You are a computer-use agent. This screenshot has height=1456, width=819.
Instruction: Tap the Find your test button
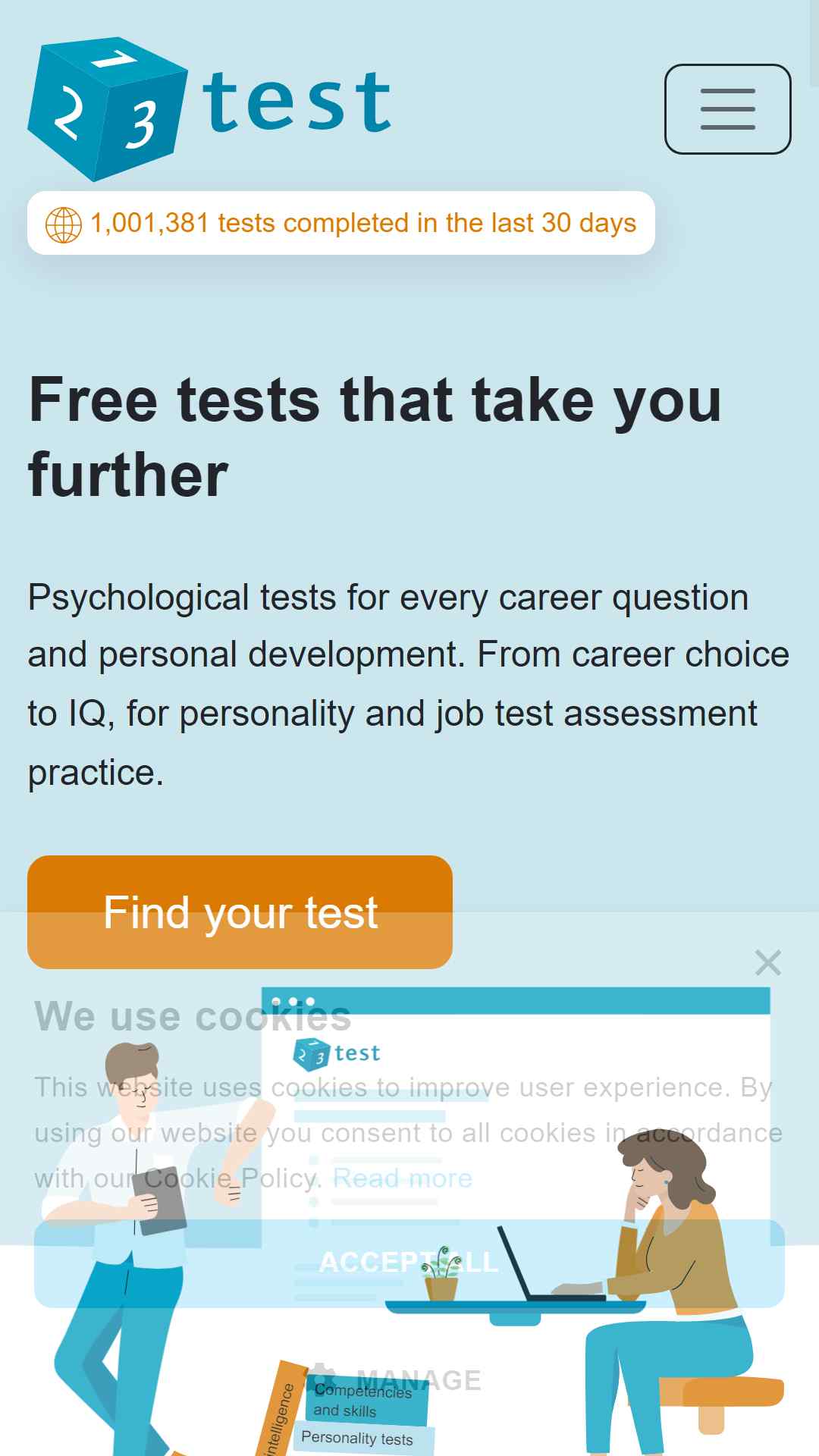click(x=240, y=912)
